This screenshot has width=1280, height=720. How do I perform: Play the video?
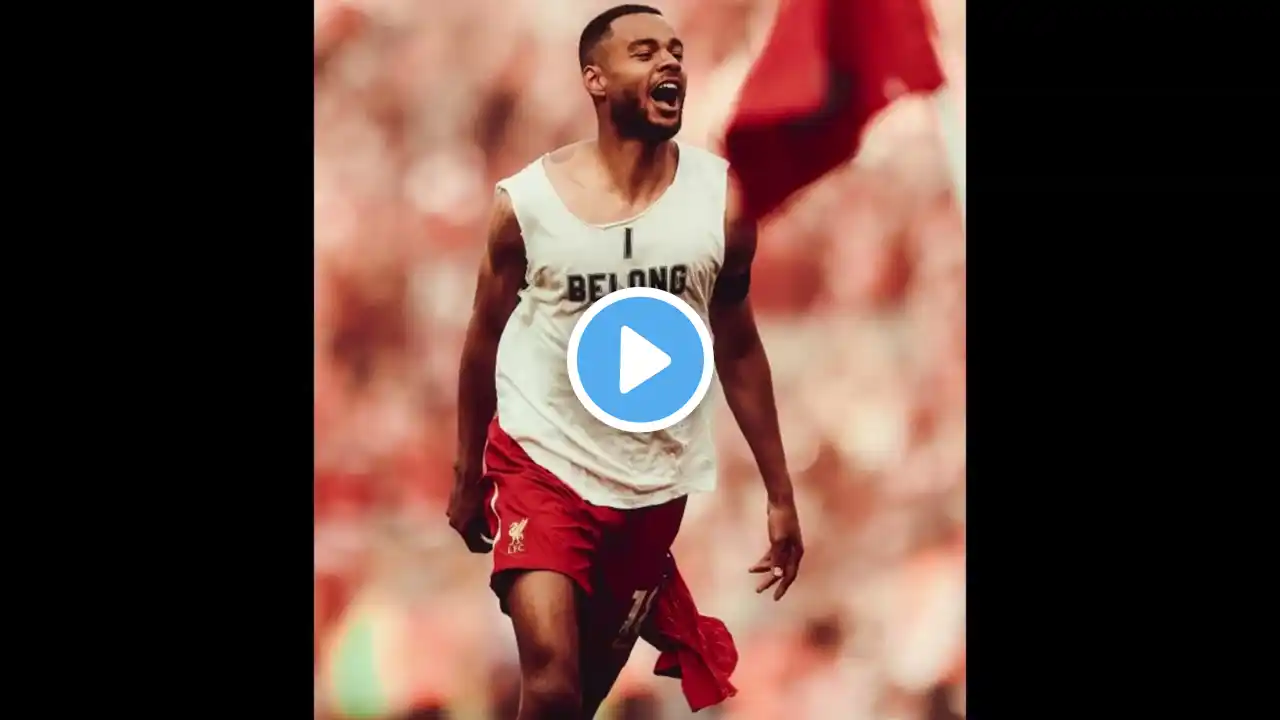coord(640,360)
